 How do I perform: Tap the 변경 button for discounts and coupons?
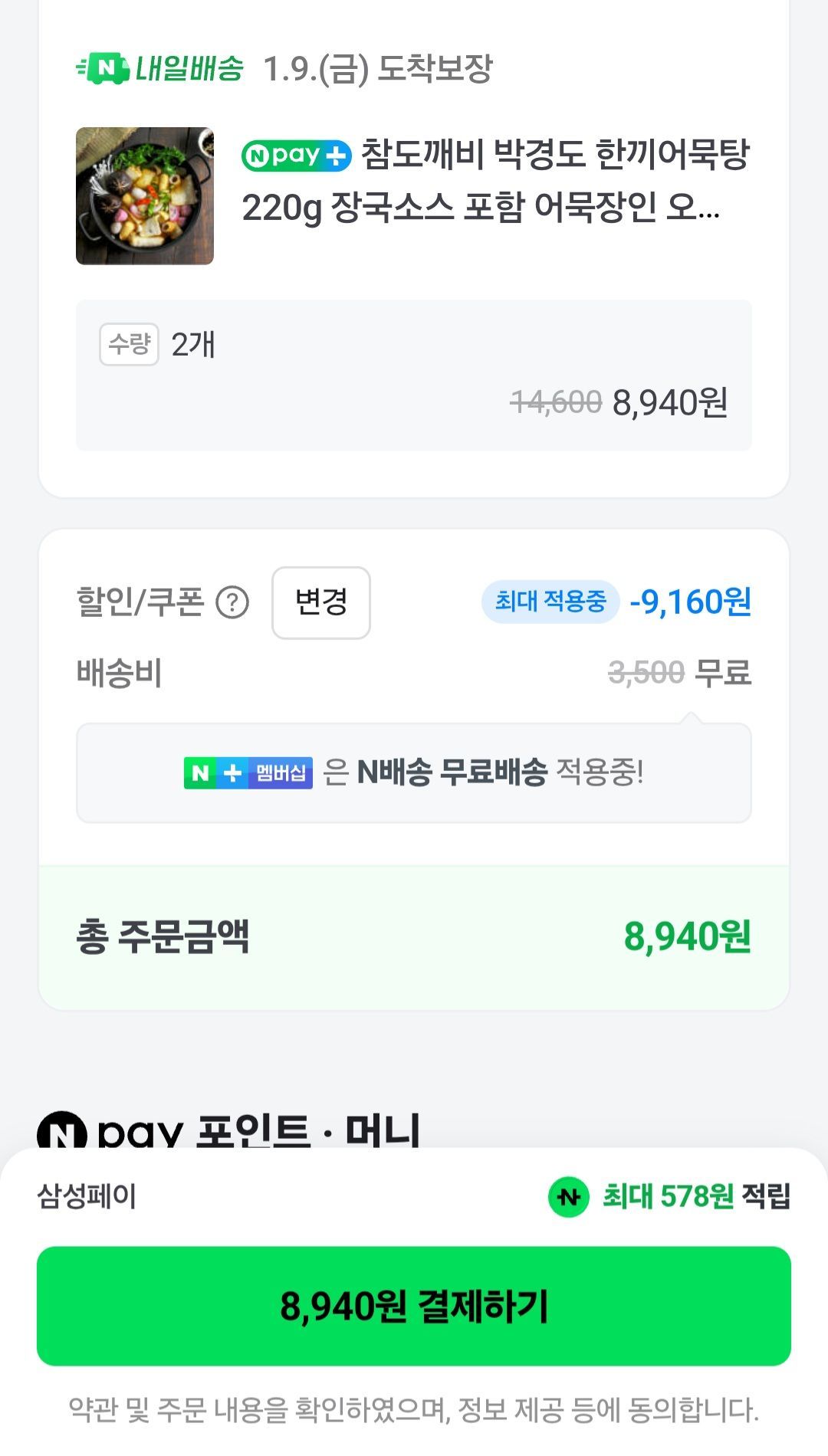[320, 602]
